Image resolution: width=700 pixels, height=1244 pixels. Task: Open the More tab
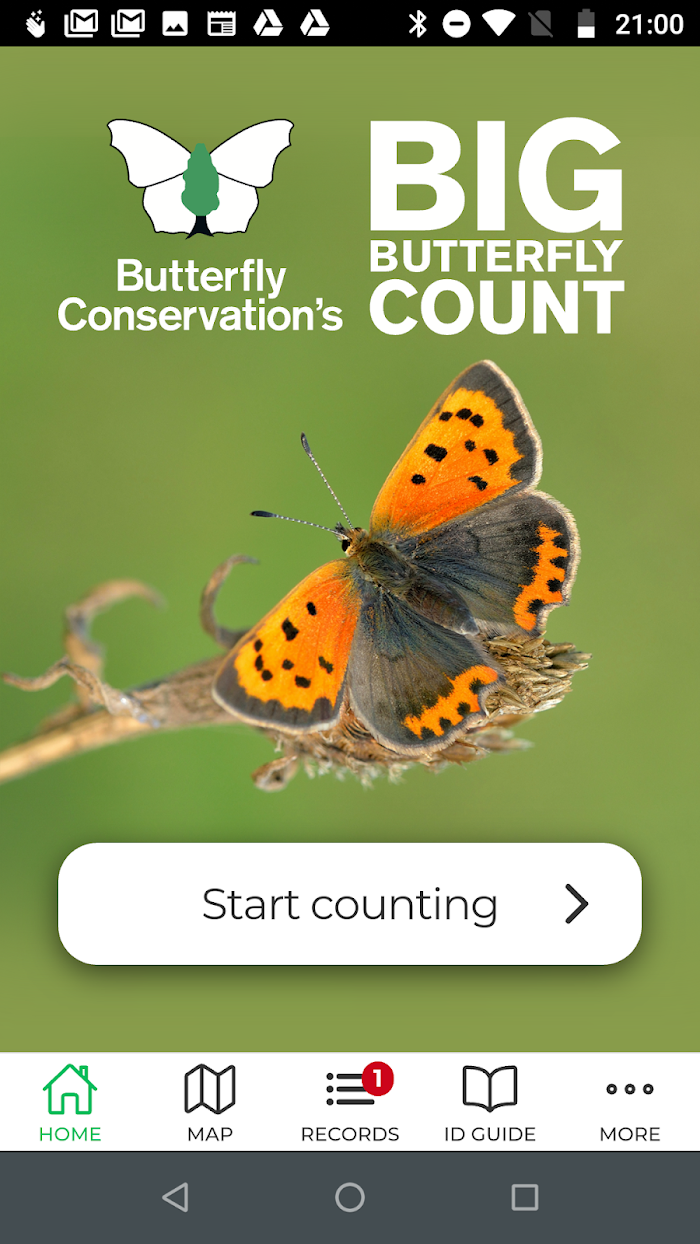[630, 1103]
